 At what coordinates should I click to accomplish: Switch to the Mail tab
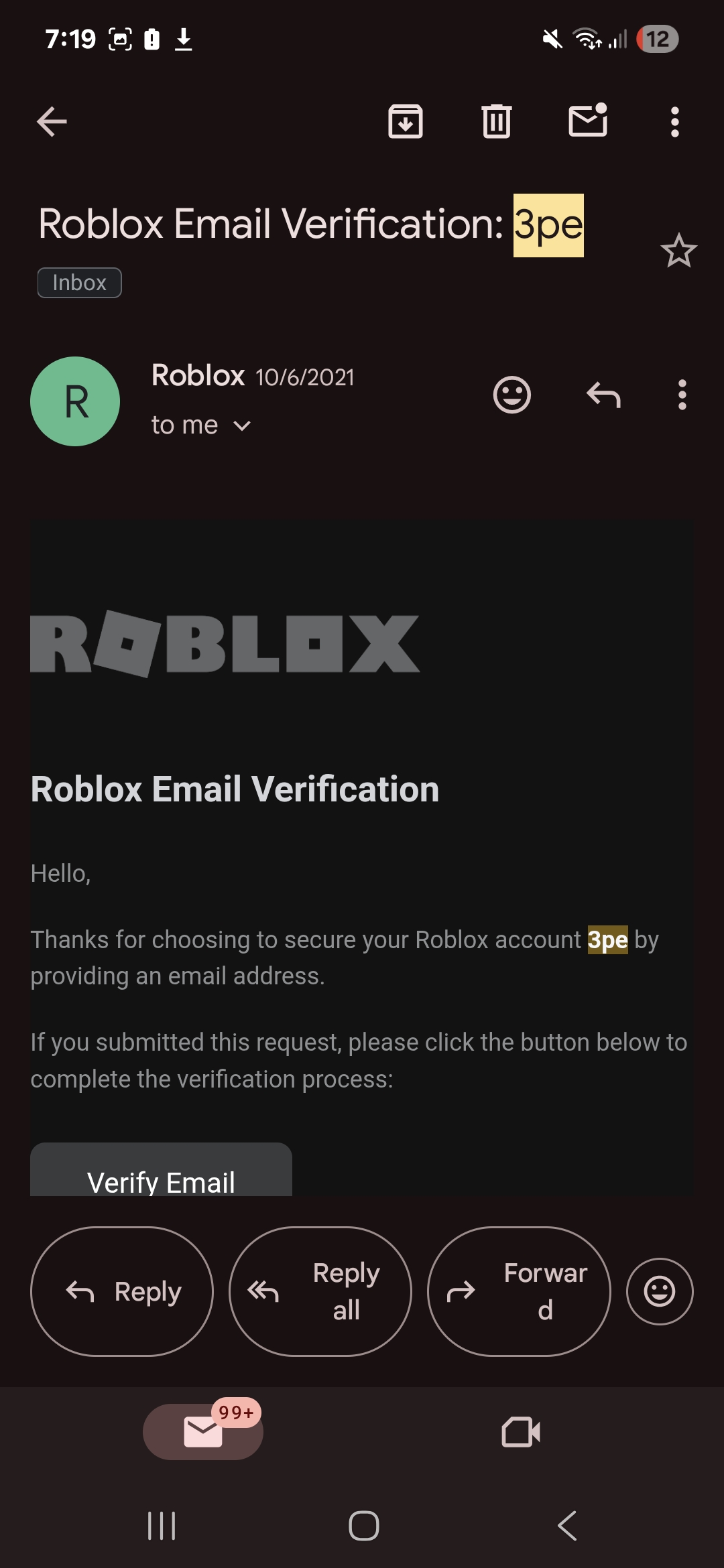pyautogui.click(x=202, y=1432)
